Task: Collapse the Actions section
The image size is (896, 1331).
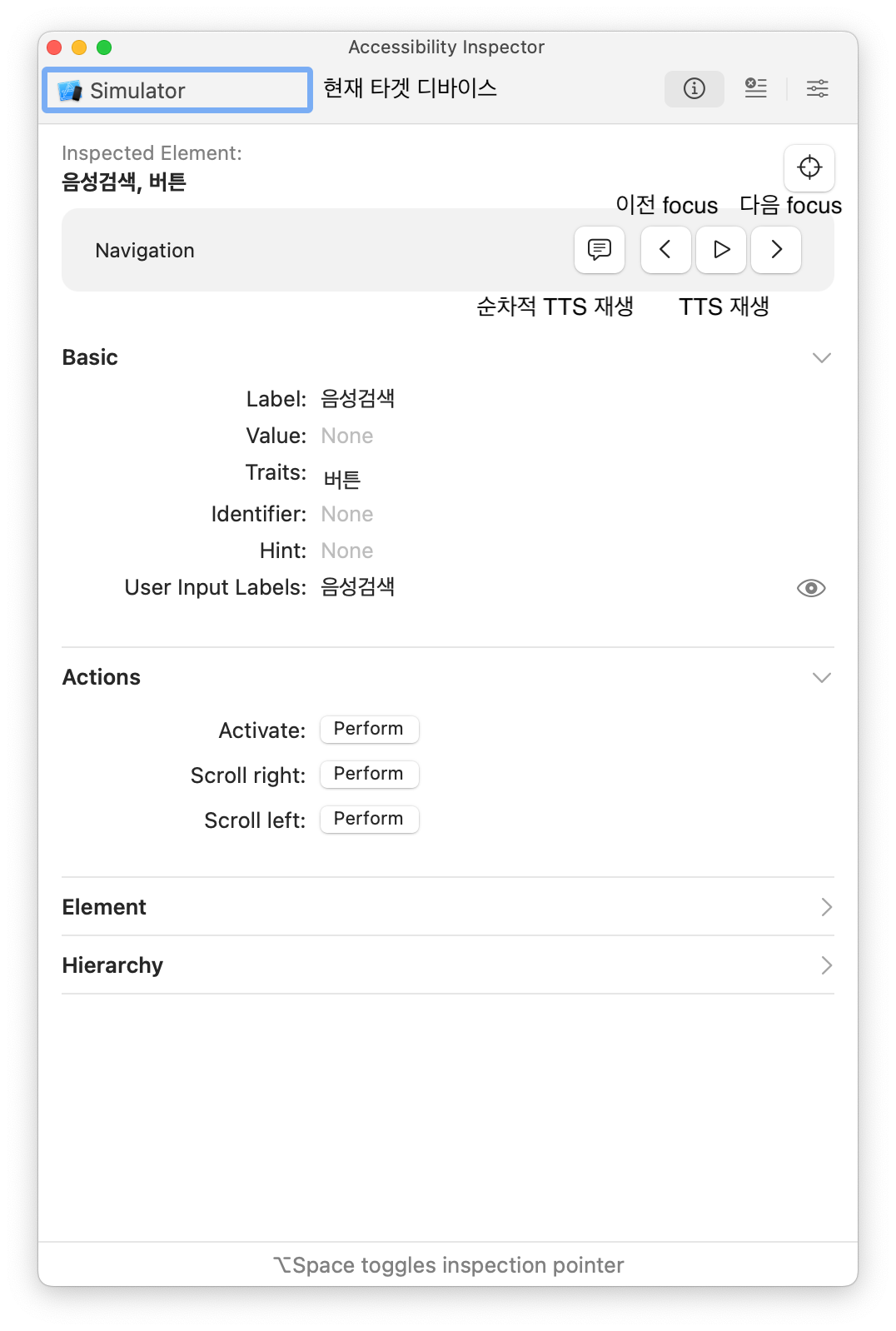Action: pyautogui.click(x=821, y=677)
